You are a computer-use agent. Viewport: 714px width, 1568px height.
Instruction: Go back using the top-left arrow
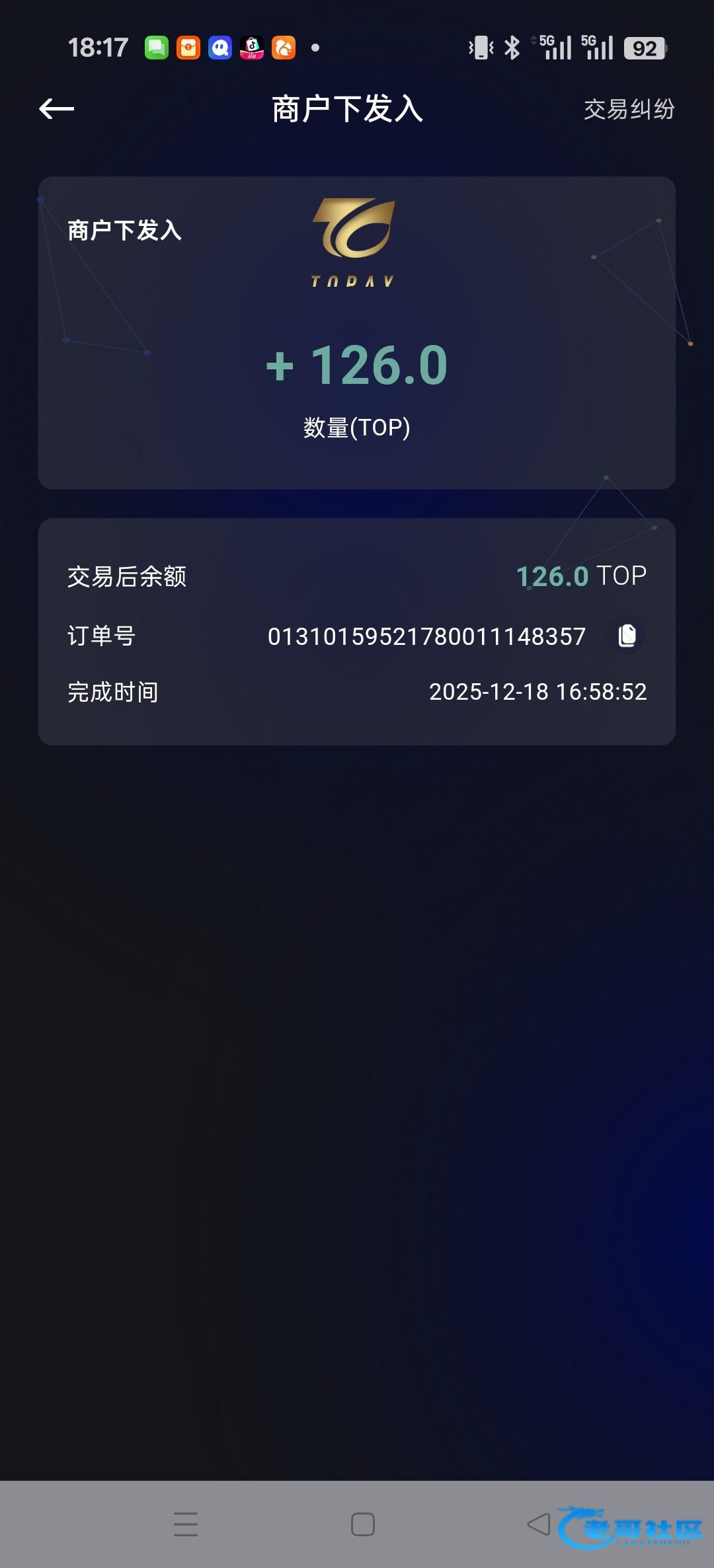point(57,109)
